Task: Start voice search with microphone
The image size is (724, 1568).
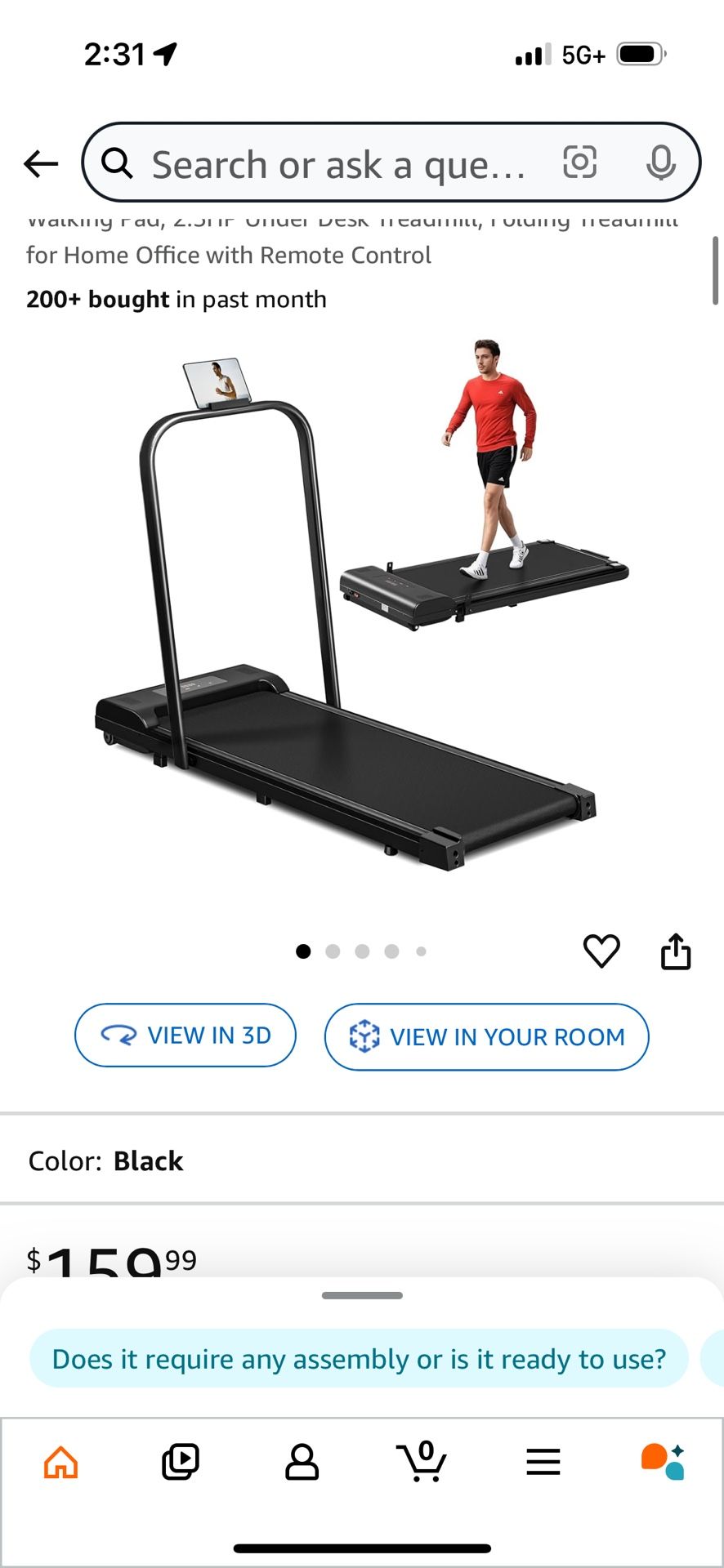Action: tap(660, 162)
